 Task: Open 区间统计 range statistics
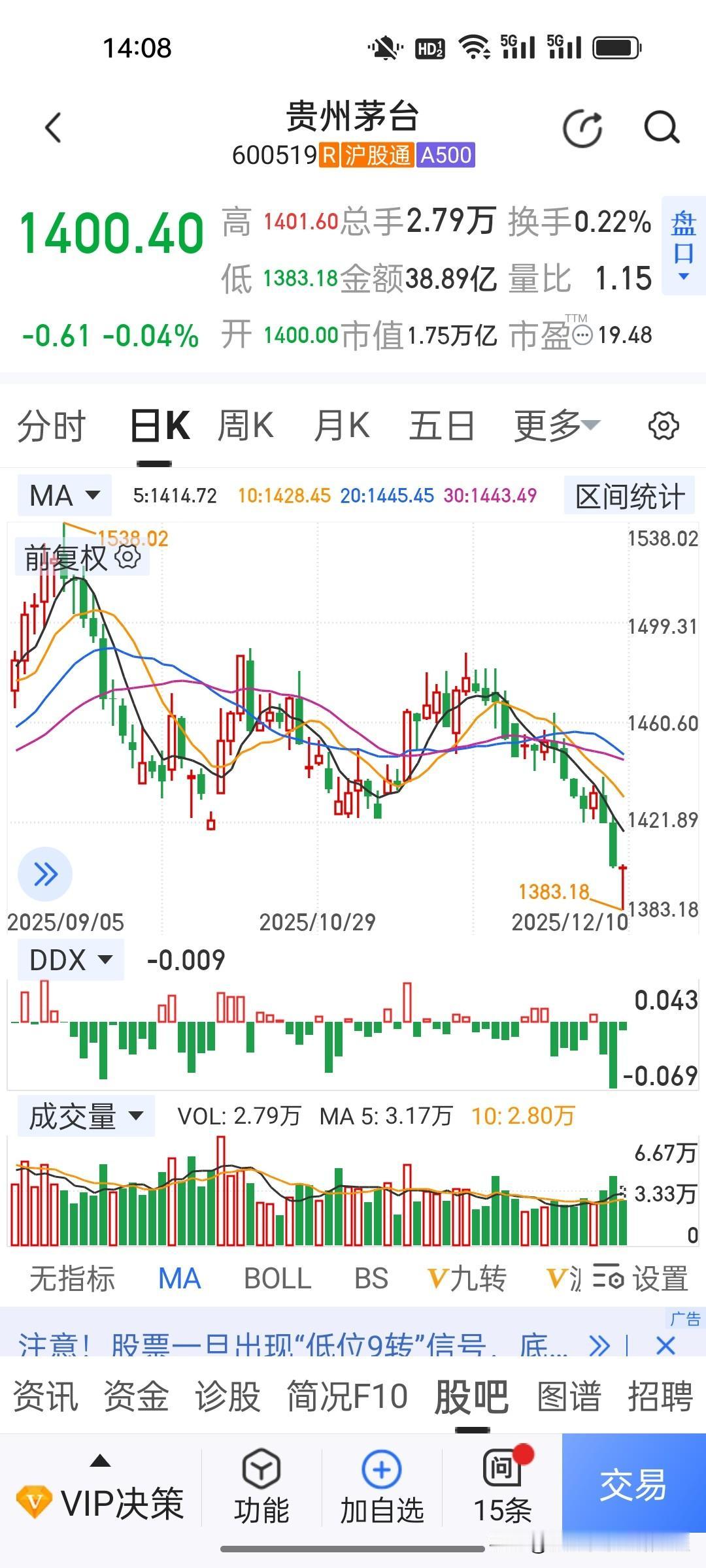click(x=630, y=497)
